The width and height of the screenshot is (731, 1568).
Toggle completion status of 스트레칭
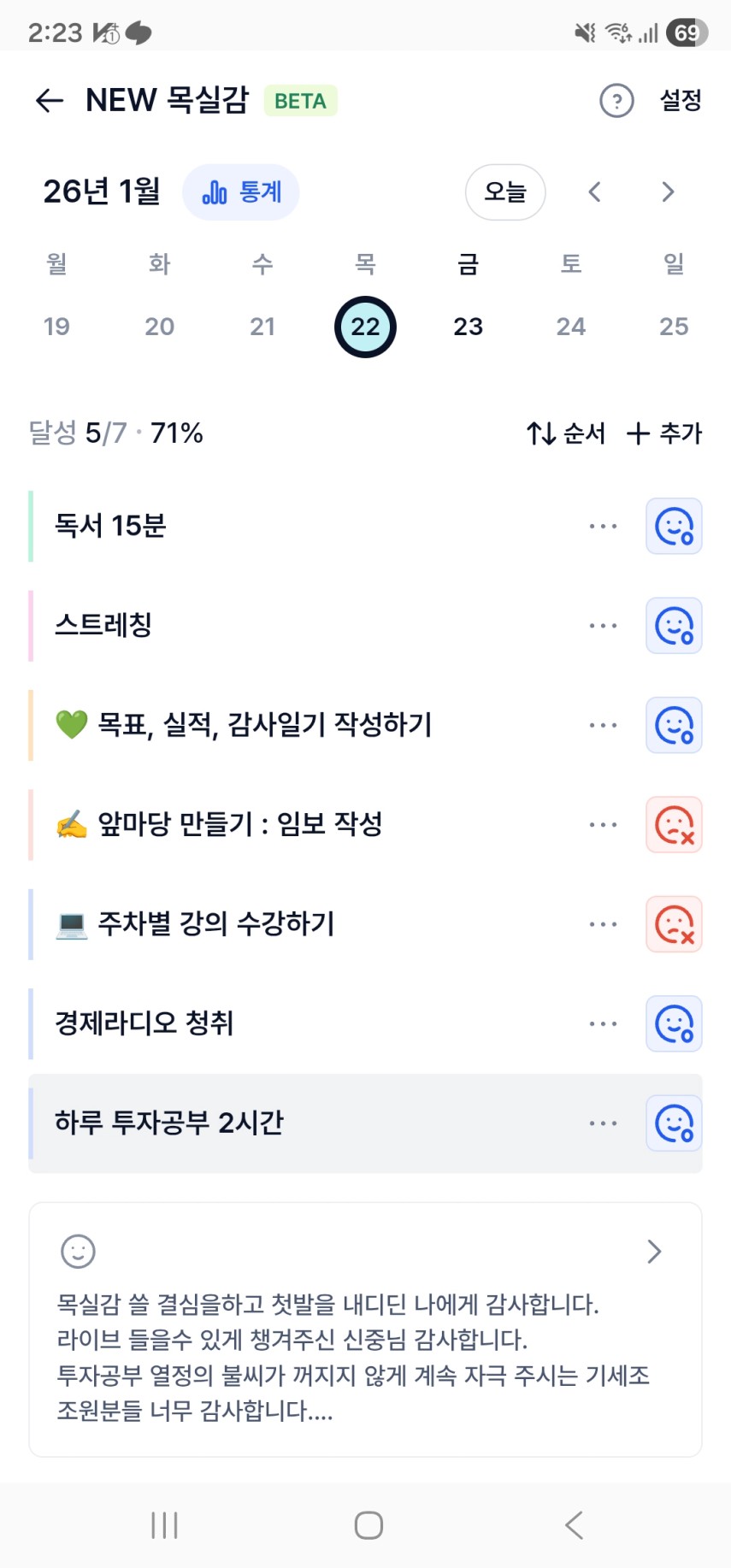pyautogui.click(x=674, y=626)
